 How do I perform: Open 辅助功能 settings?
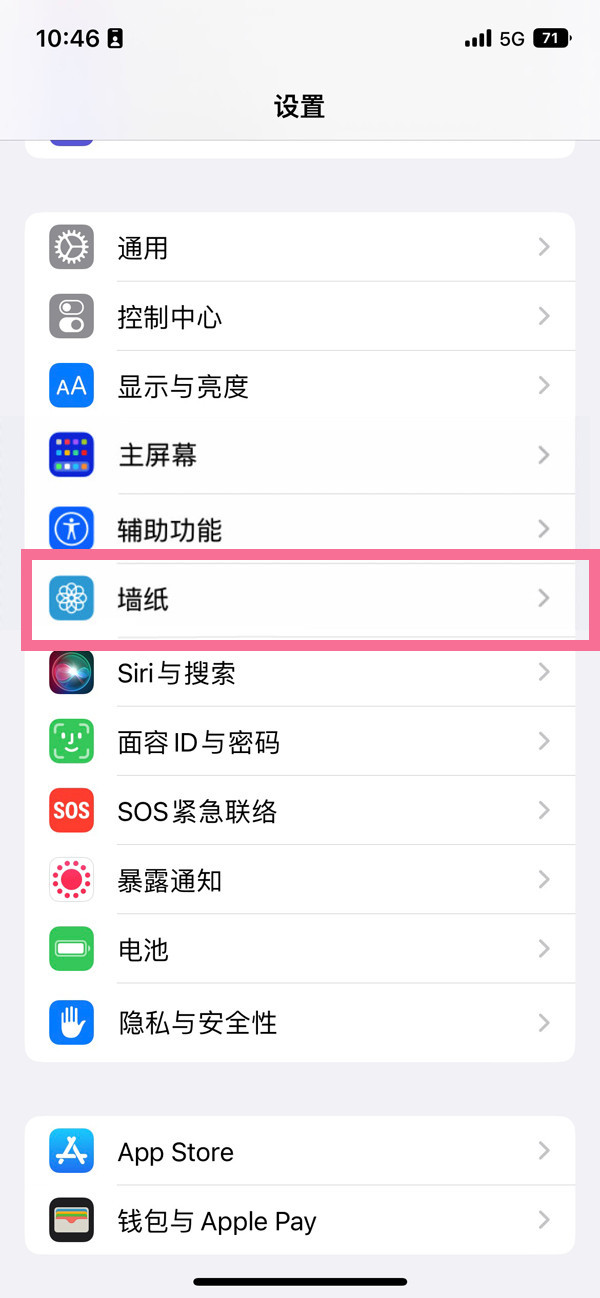[x=300, y=529]
